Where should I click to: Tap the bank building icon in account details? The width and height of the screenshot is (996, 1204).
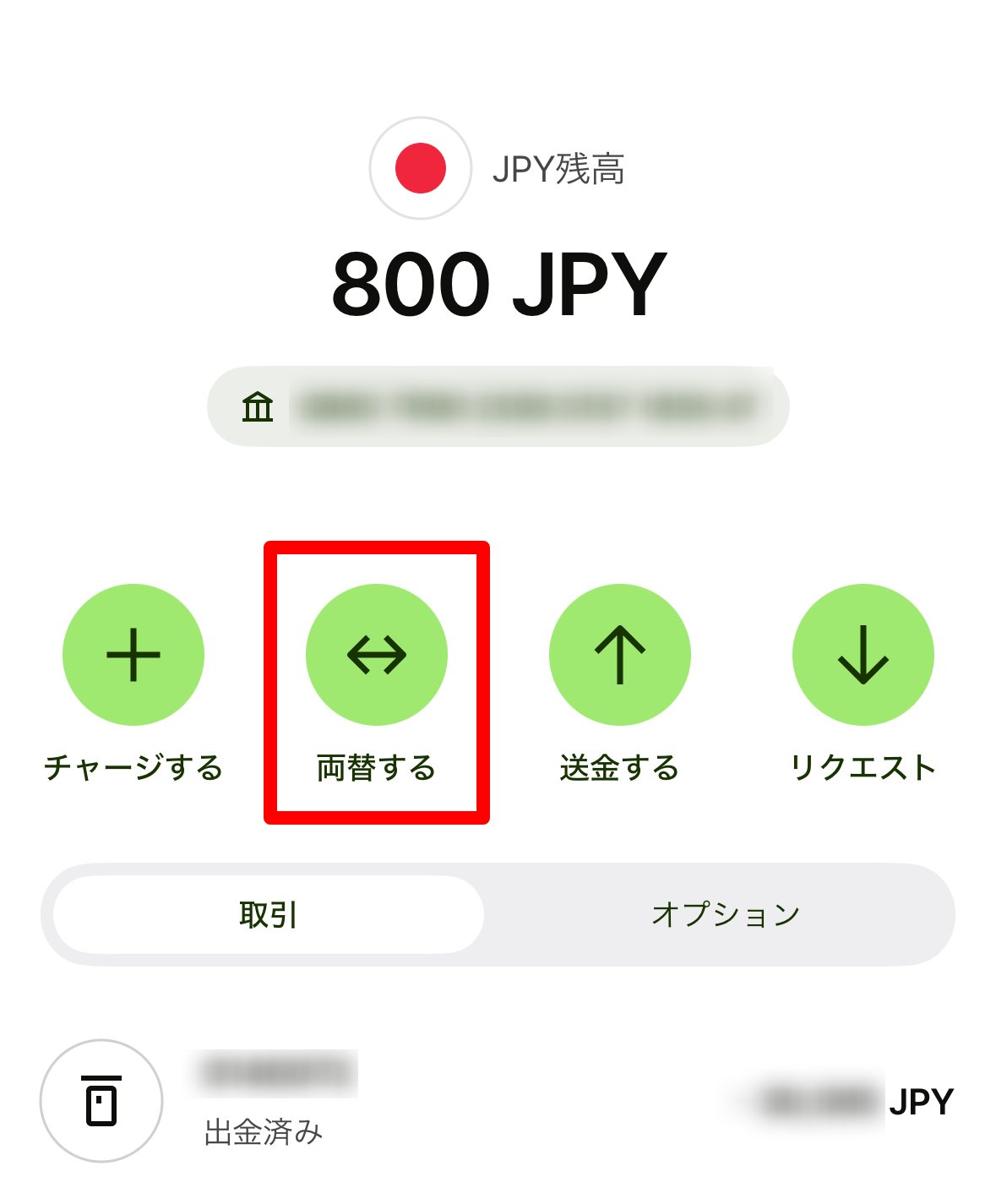(258, 405)
